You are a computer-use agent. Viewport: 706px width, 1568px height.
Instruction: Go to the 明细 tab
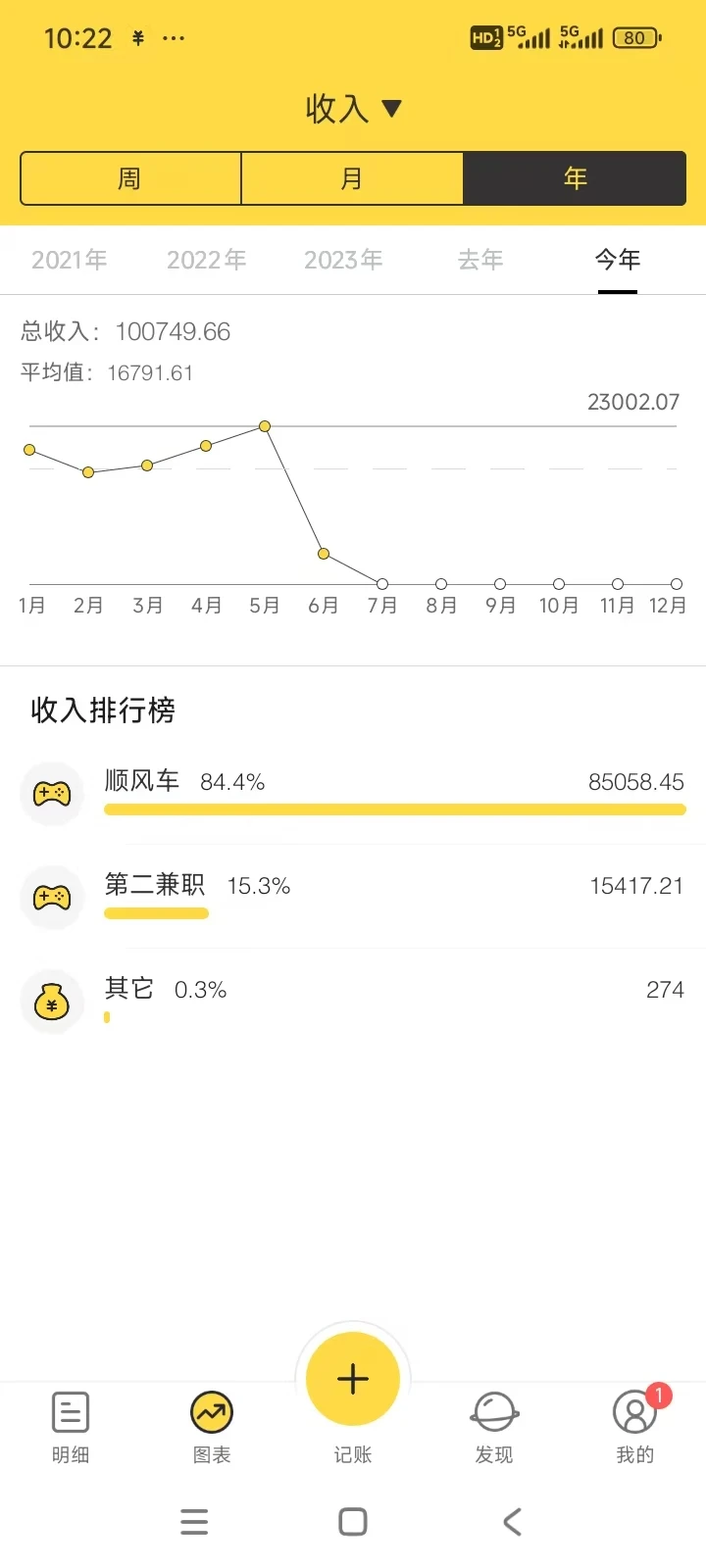71,1428
